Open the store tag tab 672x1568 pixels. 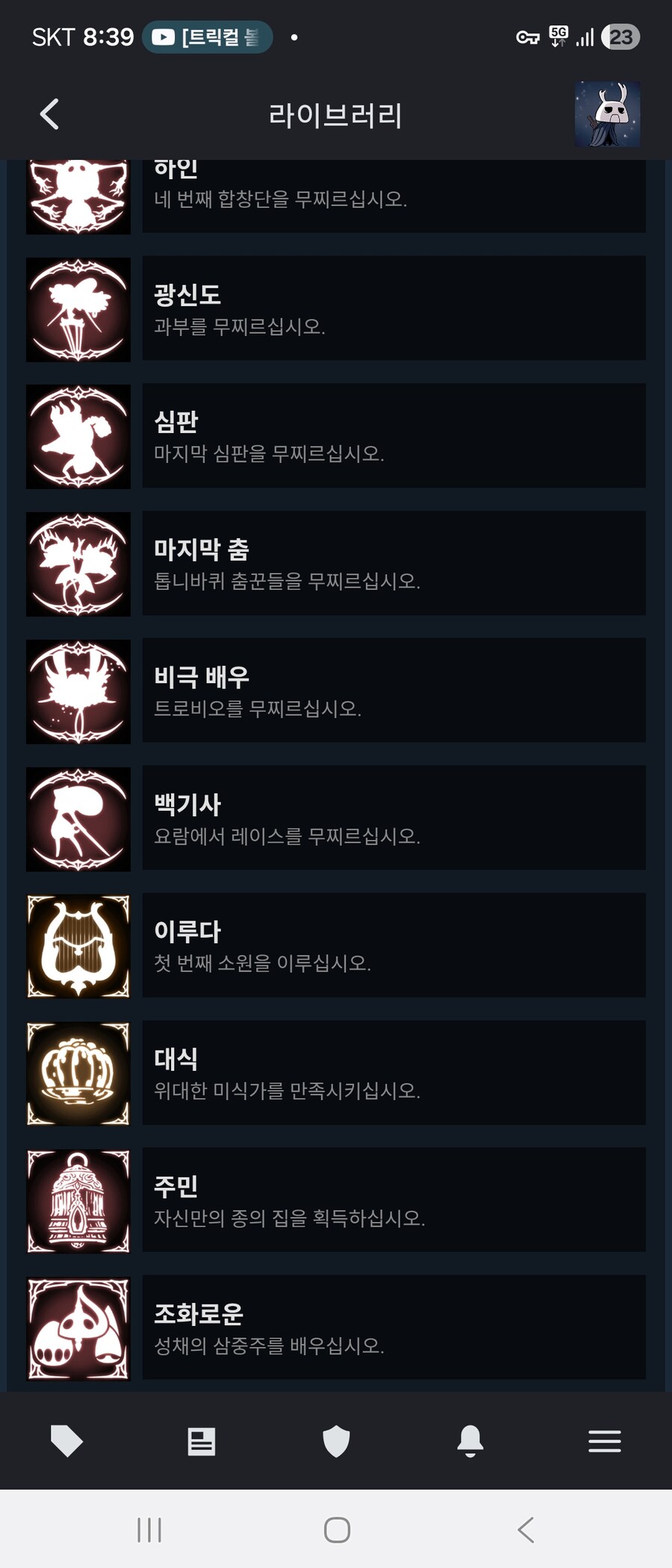pyautogui.click(x=67, y=1441)
